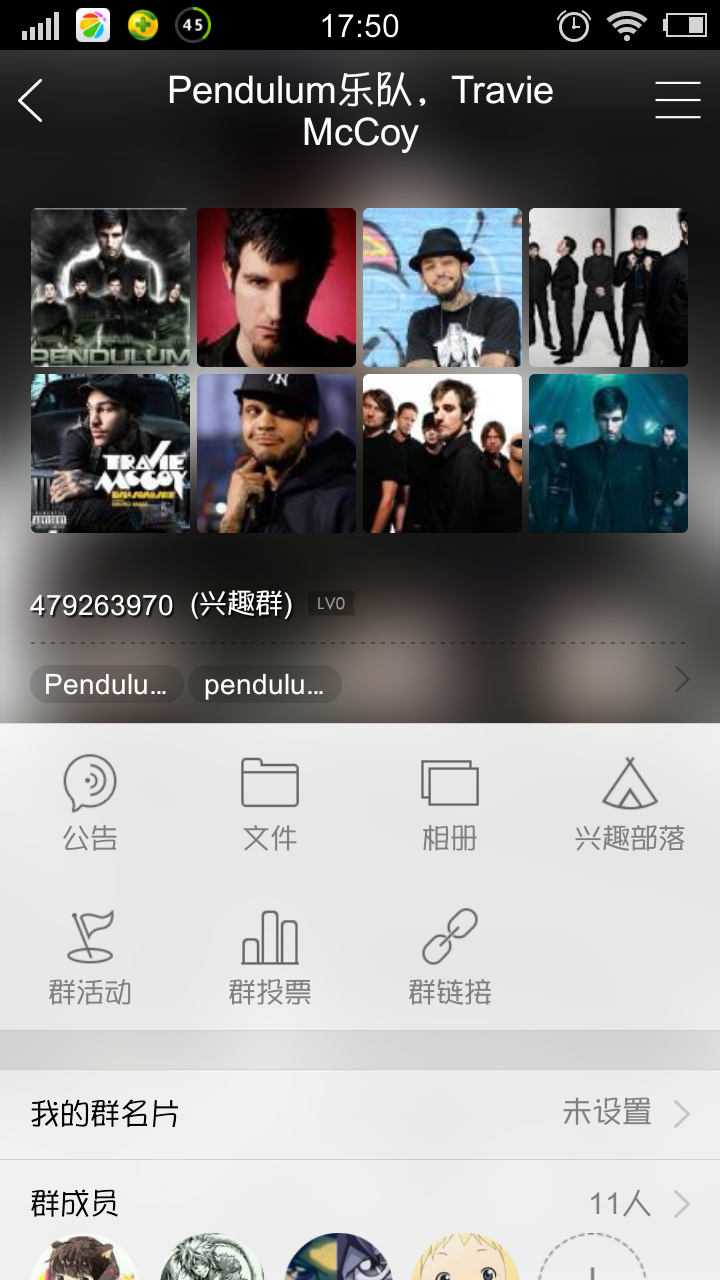Go back using the top-left arrow
Image resolution: width=720 pixels, height=1280 pixels.
tap(31, 100)
